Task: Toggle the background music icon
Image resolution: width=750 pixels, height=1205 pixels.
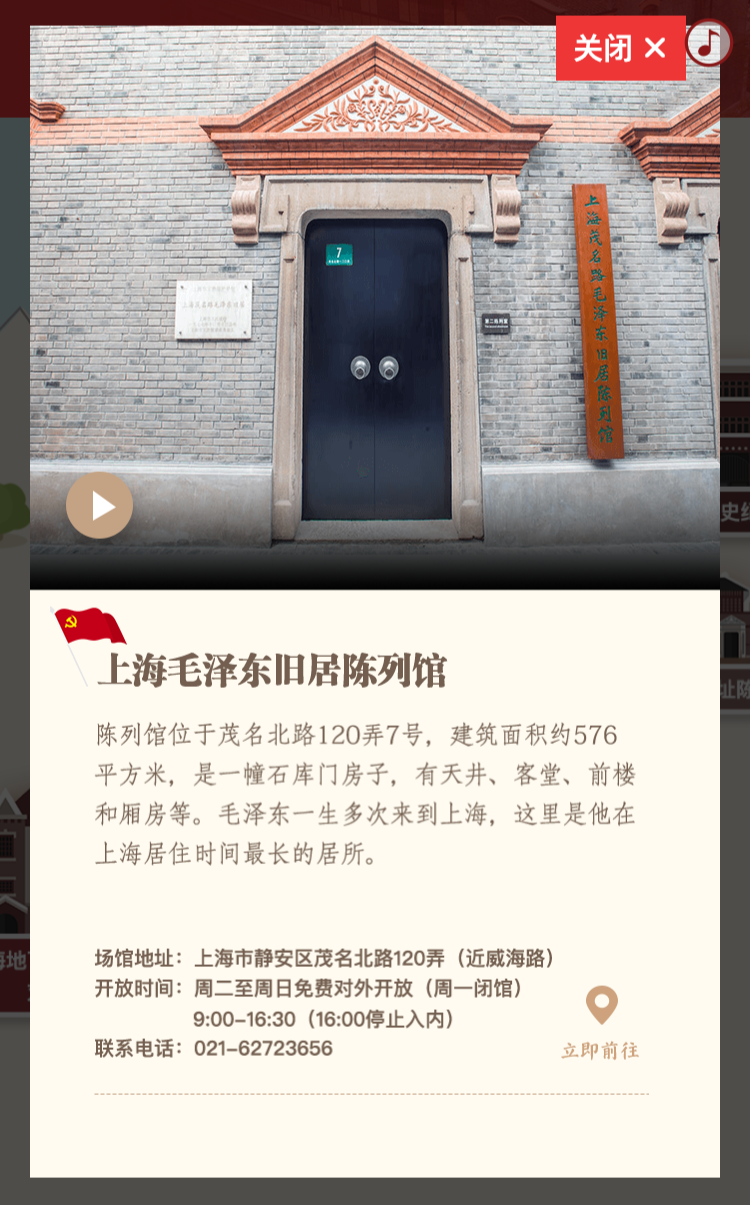Action: (x=709, y=43)
